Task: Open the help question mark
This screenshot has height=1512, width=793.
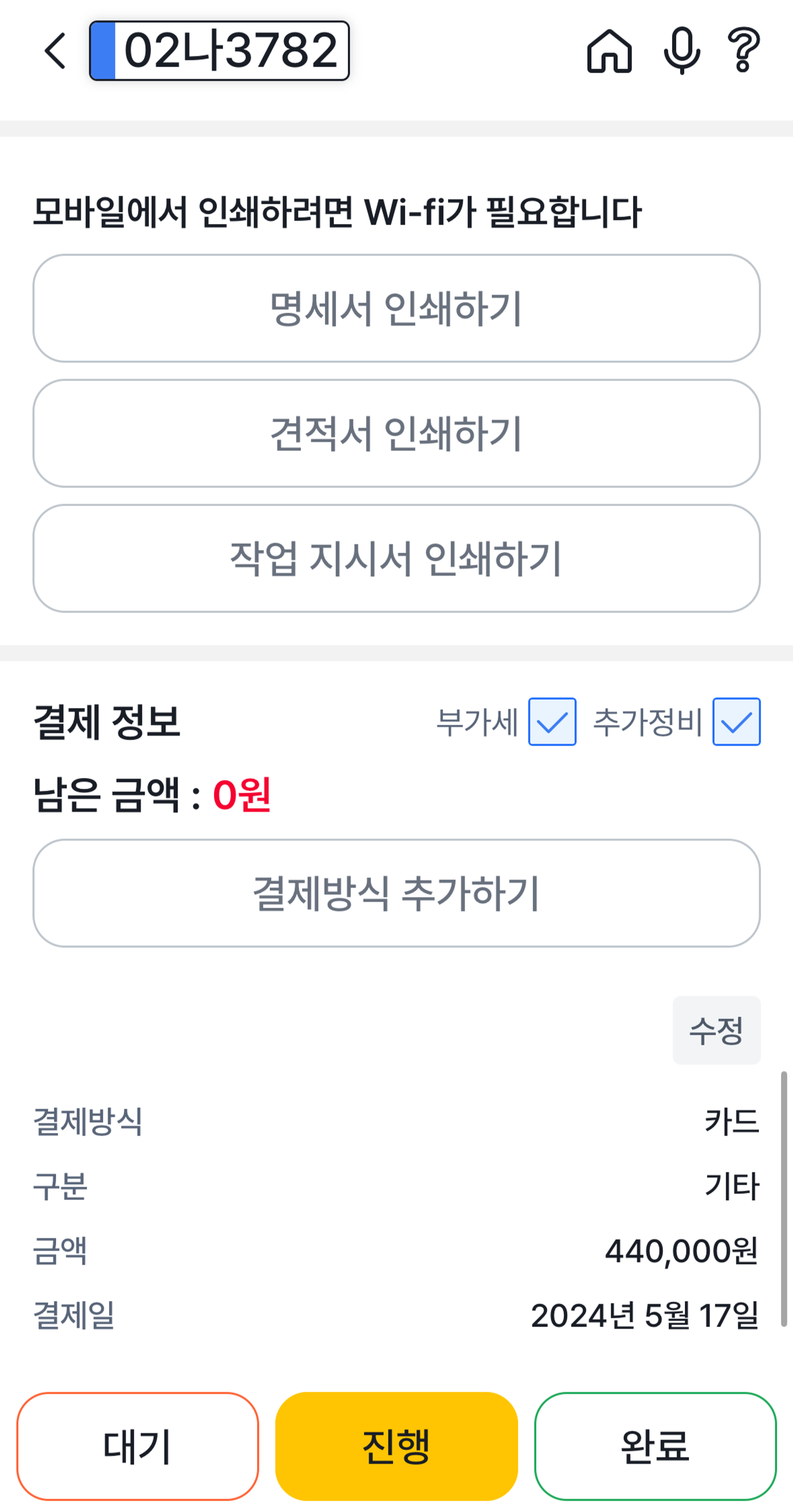Action: (x=743, y=51)
